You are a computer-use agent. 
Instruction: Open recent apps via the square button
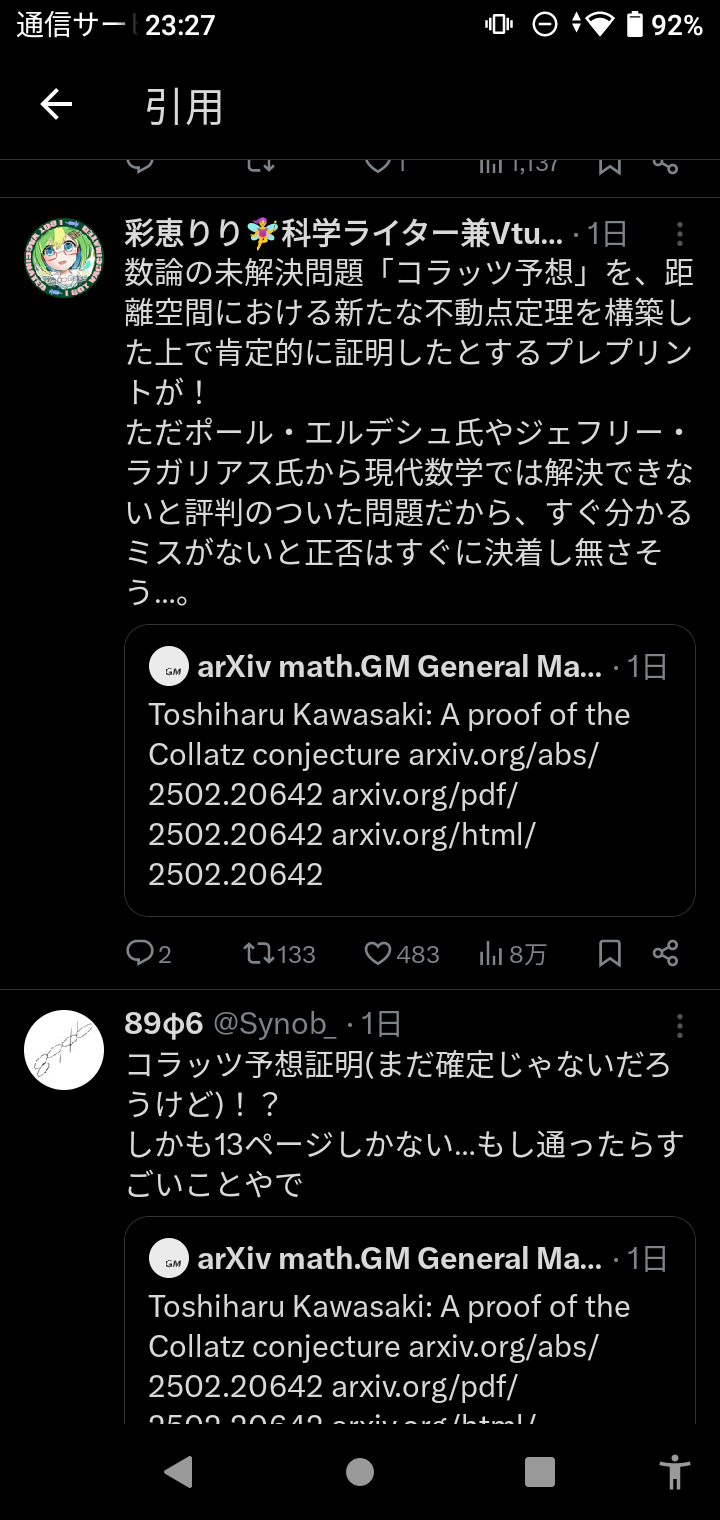point(540,1471)
